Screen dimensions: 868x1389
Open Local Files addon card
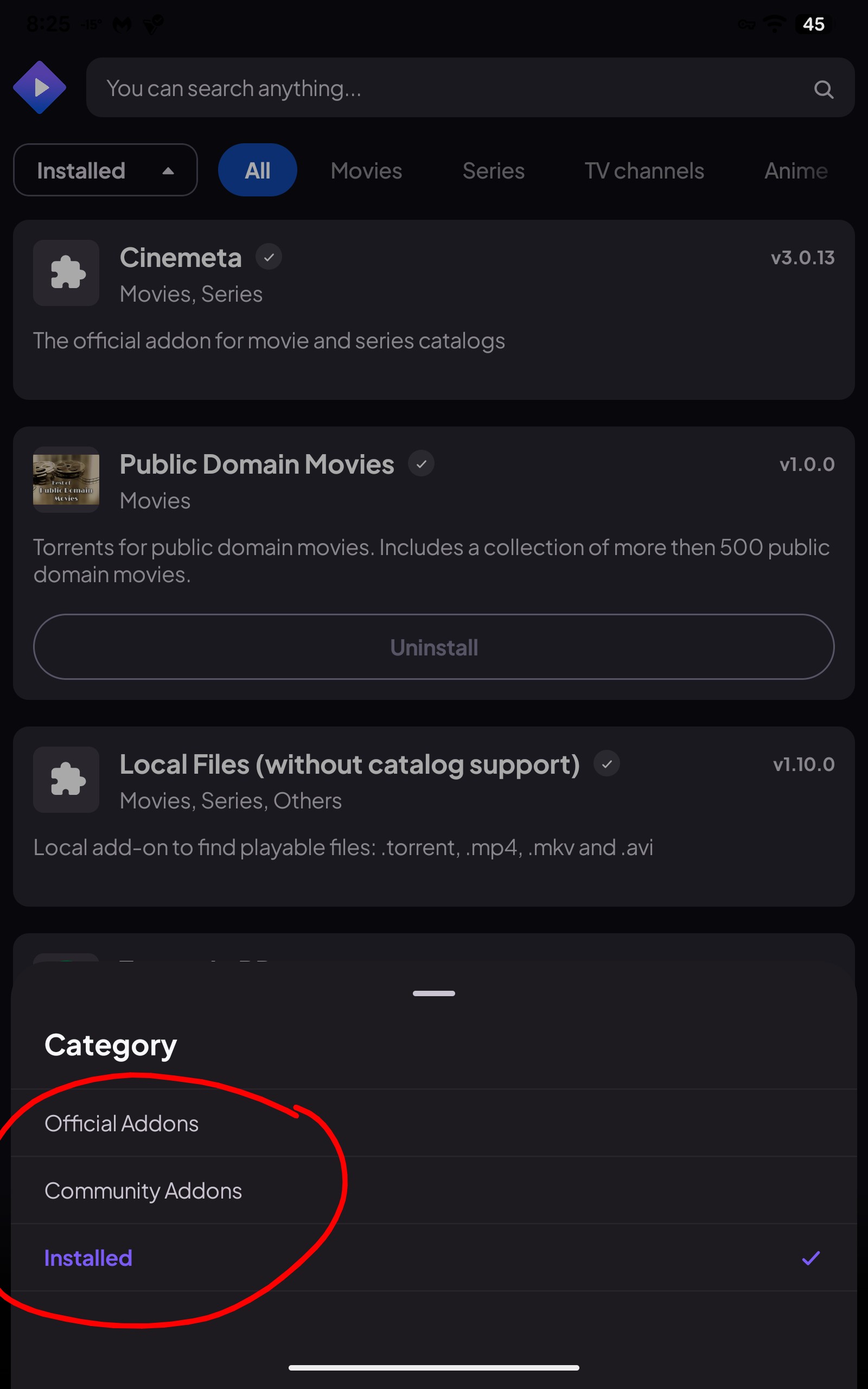433,816
